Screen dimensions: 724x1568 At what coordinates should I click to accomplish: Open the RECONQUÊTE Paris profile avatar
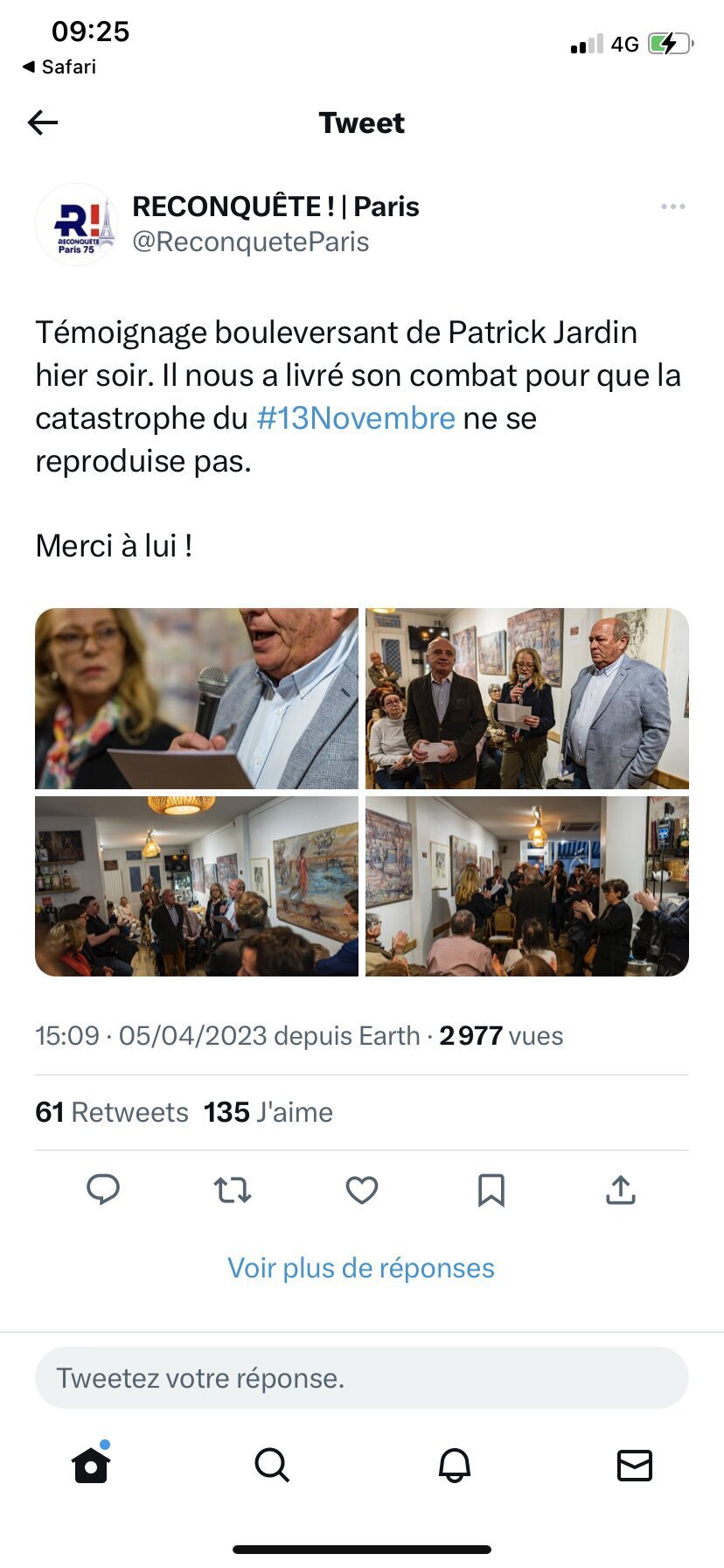pos(76,225)
